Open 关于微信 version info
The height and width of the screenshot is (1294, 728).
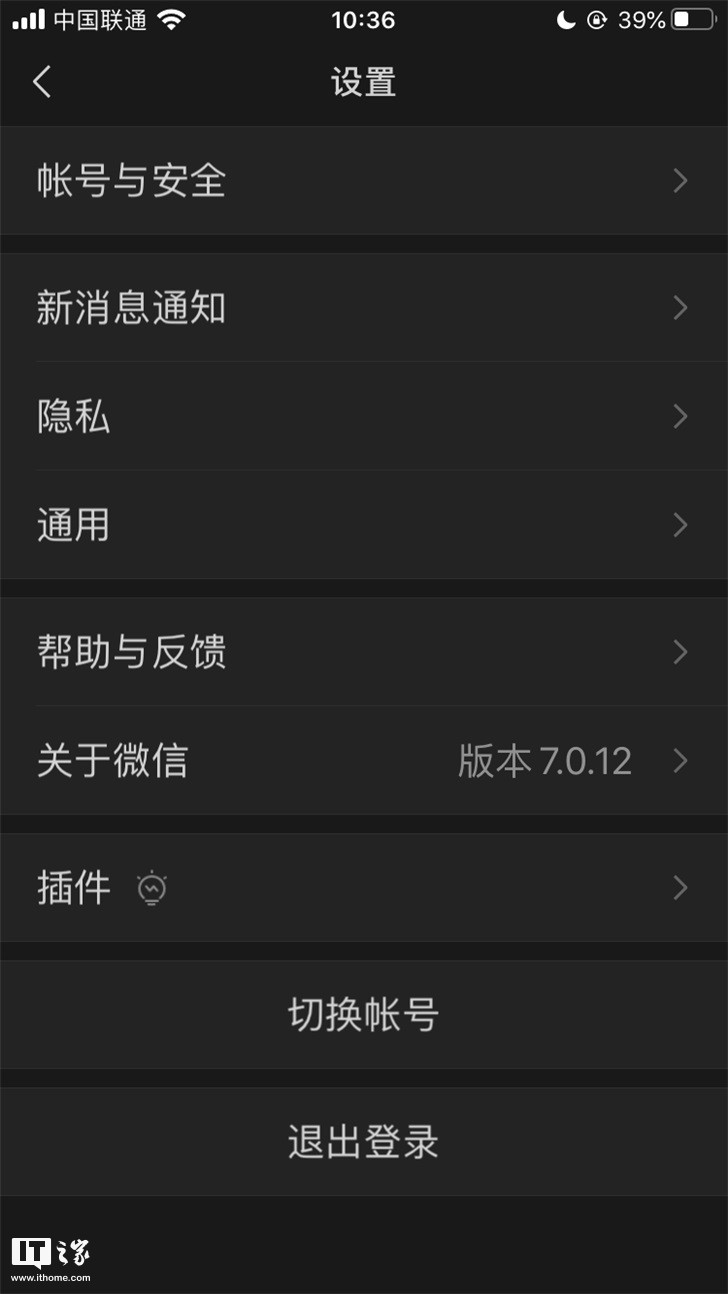[364, 761]
